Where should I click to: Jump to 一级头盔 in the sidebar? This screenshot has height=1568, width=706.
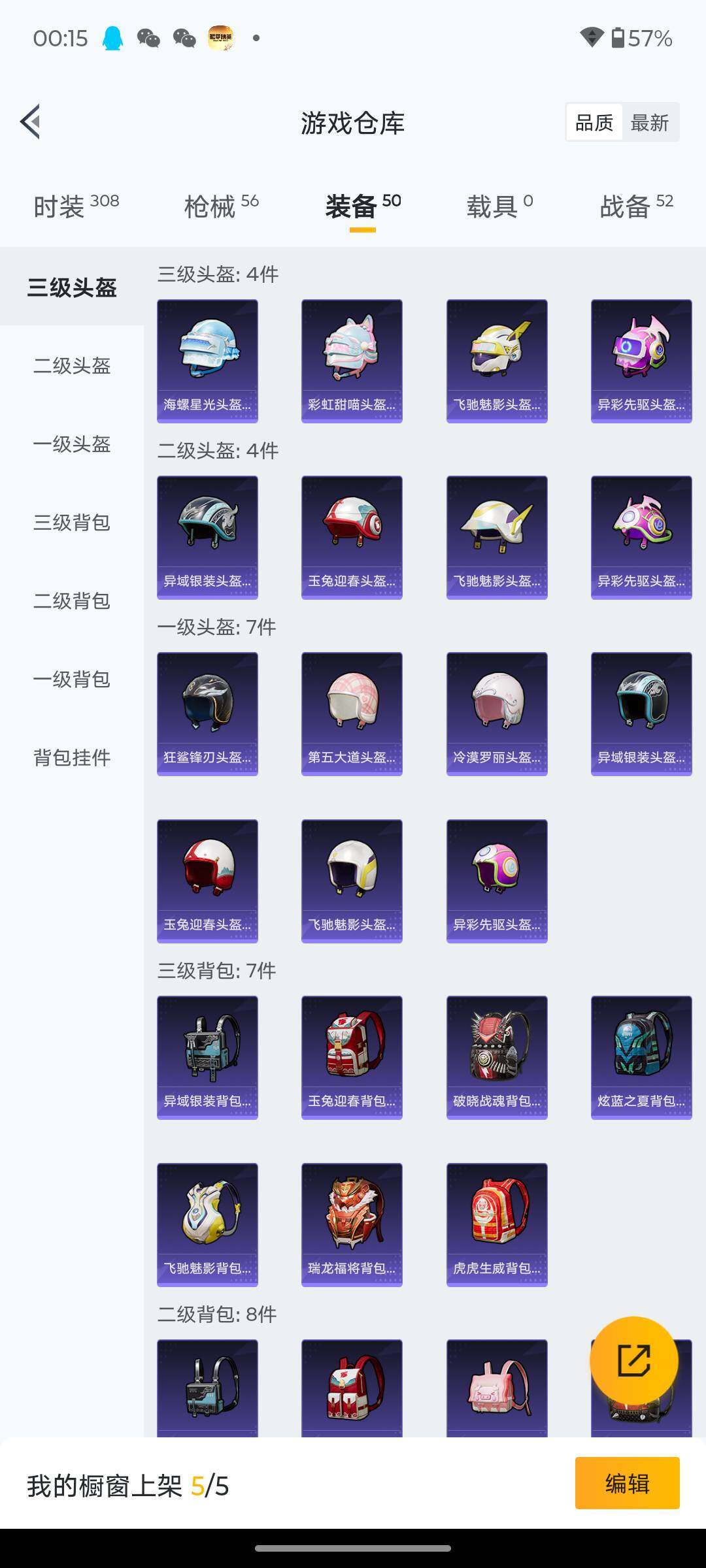pos(72,444)
